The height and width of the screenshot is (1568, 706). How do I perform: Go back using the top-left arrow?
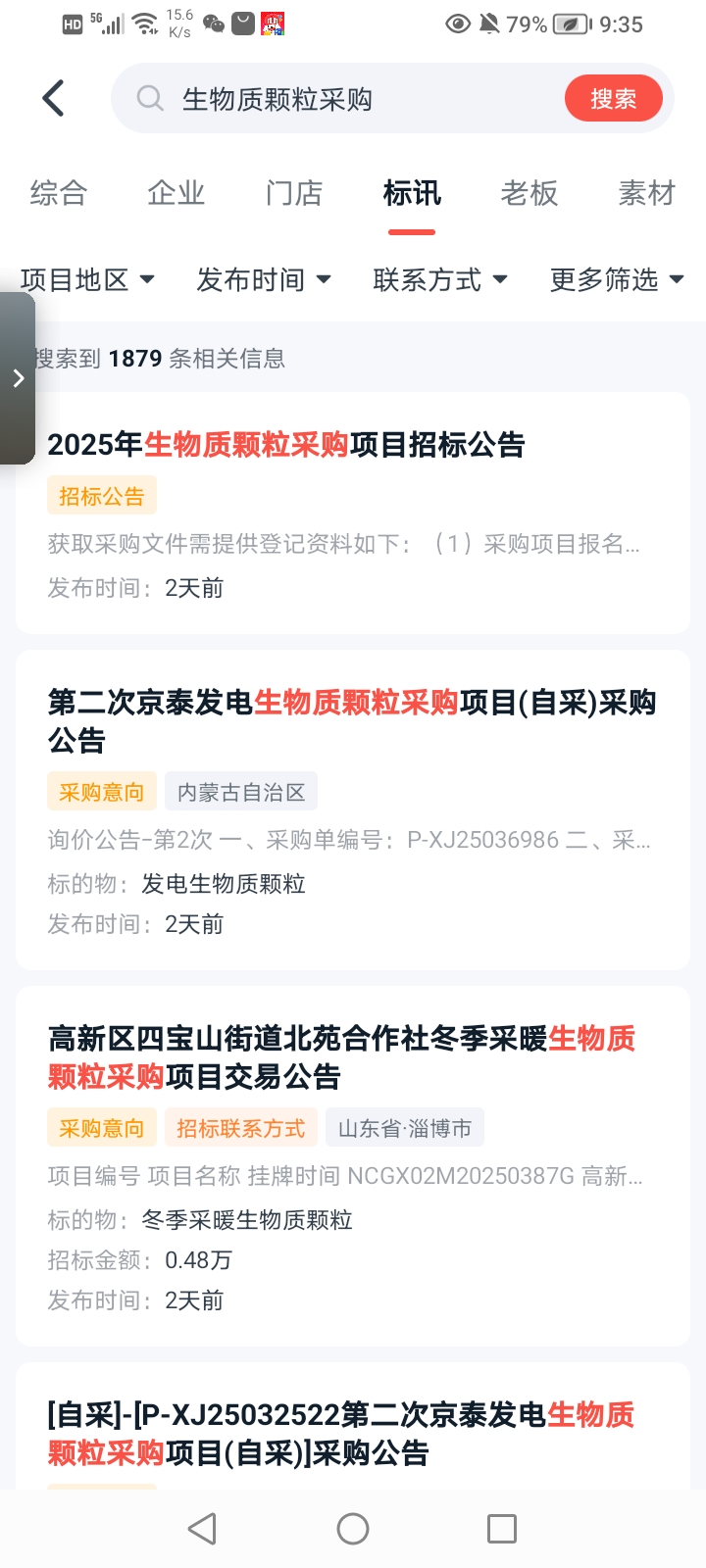tap(54, 98)
